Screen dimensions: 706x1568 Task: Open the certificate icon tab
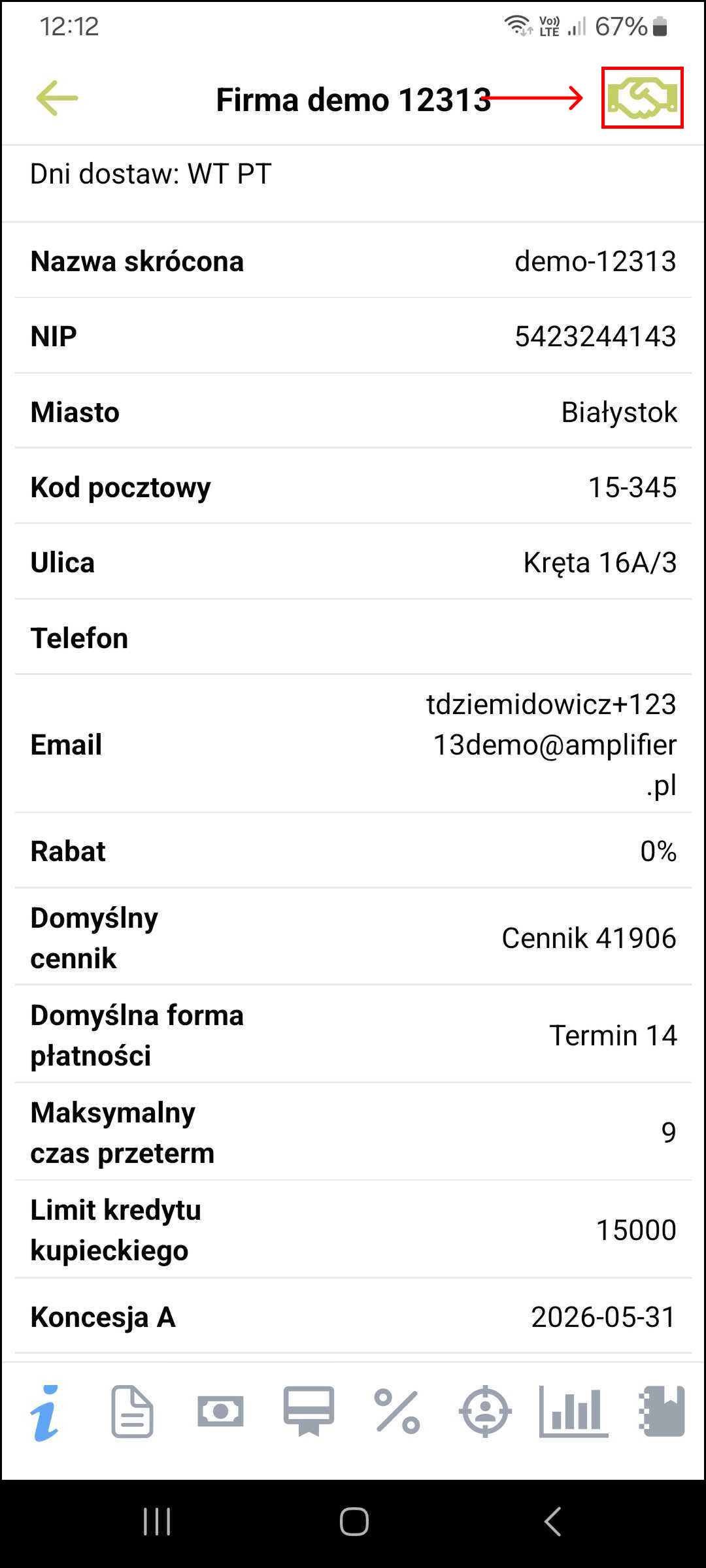pos(309,1413)
